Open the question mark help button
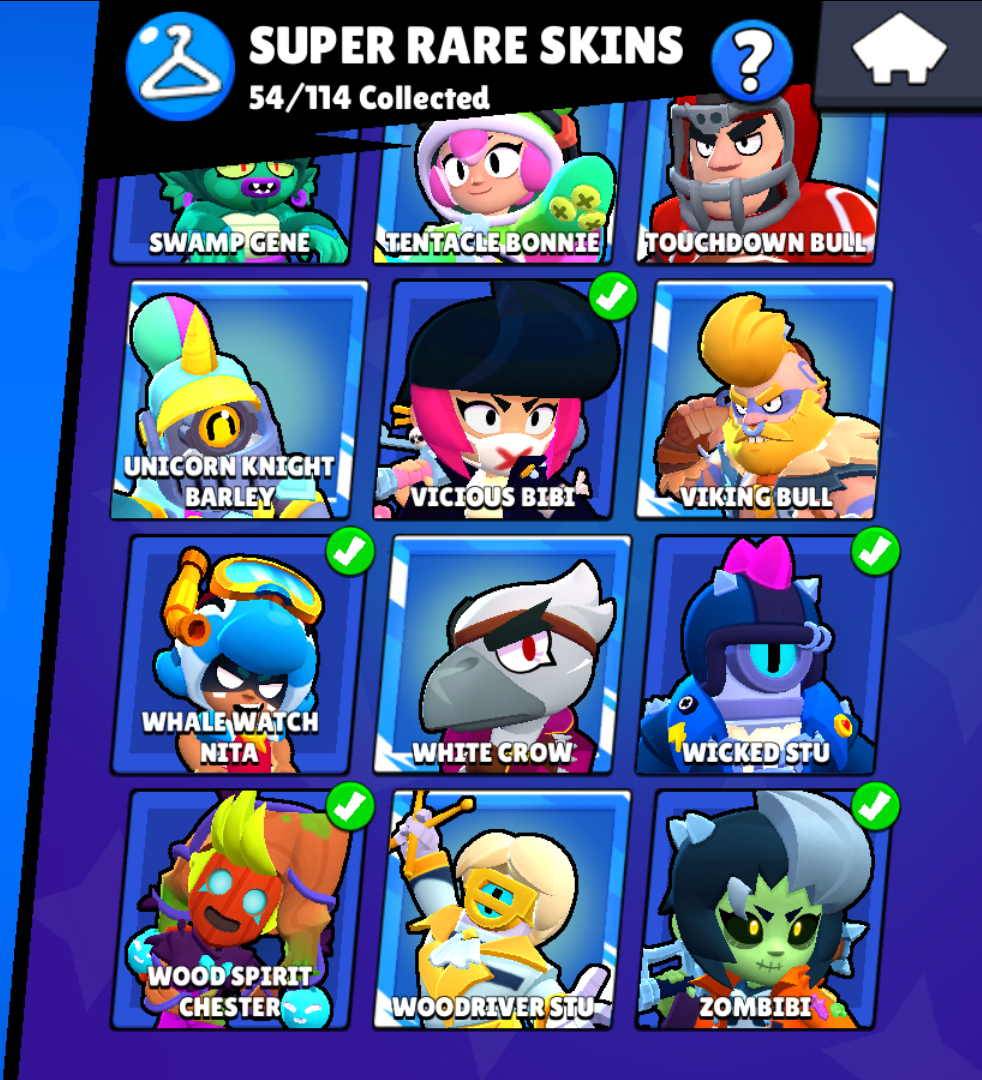Viewport: 982px width, 1080px height. click(x=751, y=61)
